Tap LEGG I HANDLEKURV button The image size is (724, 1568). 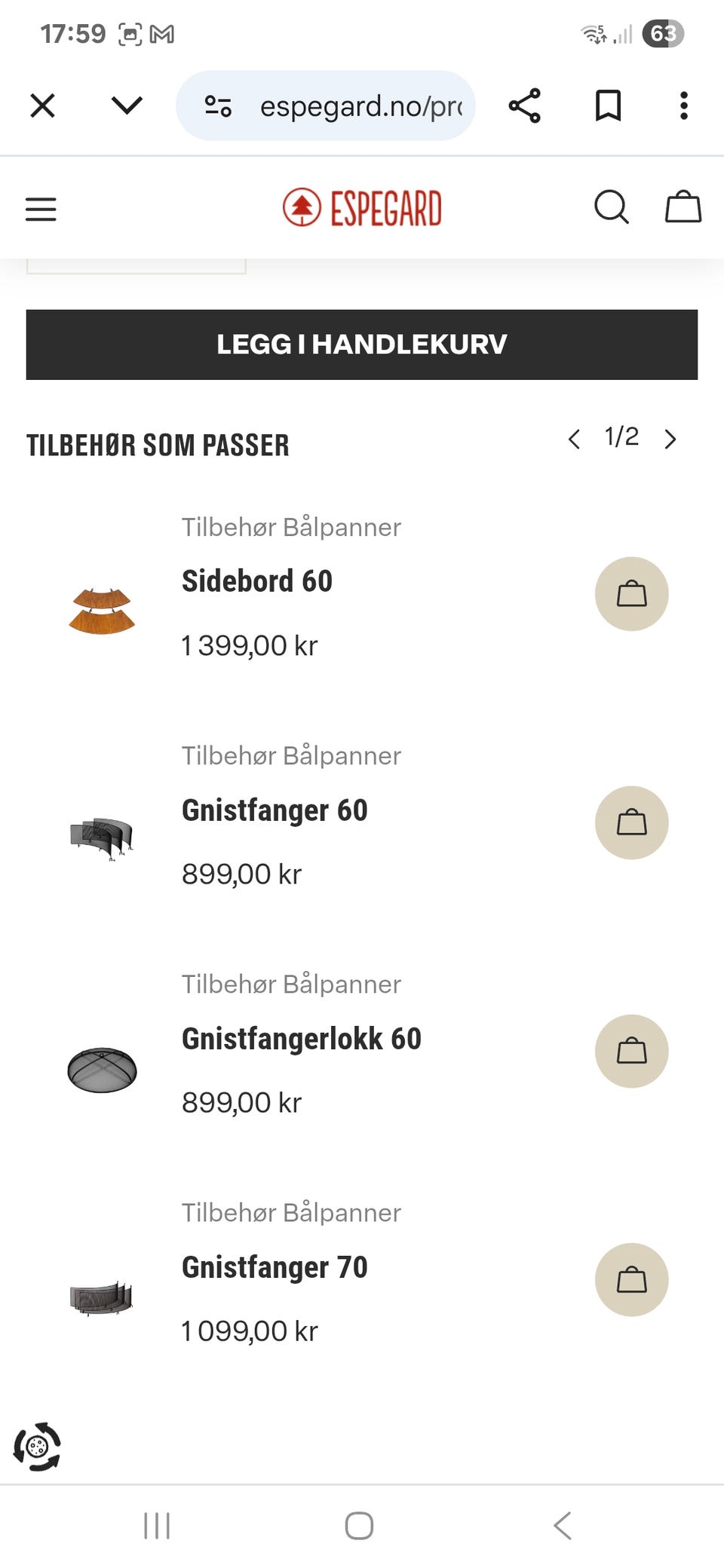click(x=362, y=345)
